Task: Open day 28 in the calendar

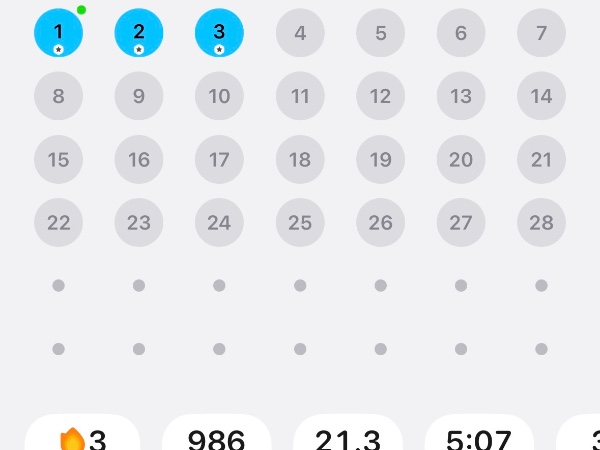Action: pos(541,223)
